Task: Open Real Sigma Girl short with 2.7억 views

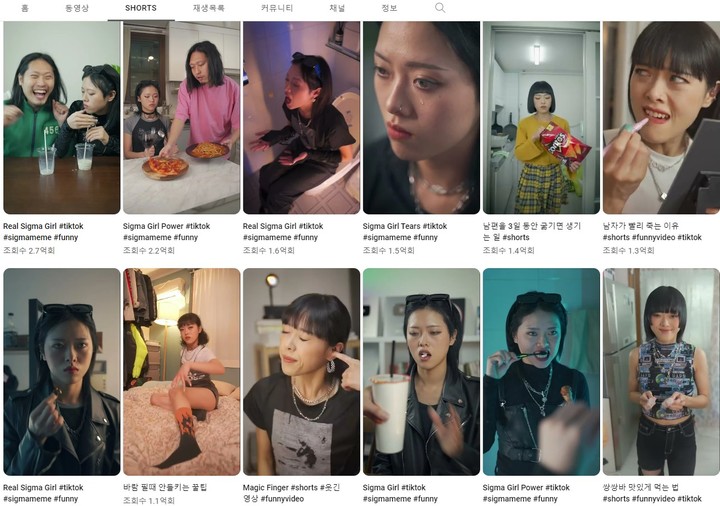Action: tap(61, 118)
